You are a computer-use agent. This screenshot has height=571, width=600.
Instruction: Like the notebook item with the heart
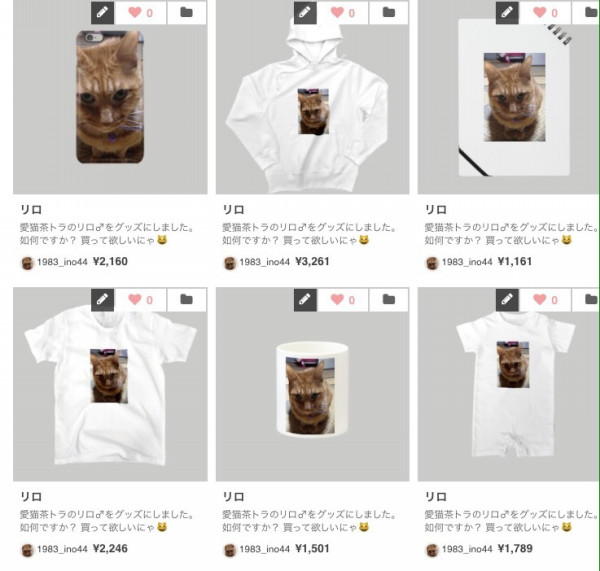[x=545, y=13]
